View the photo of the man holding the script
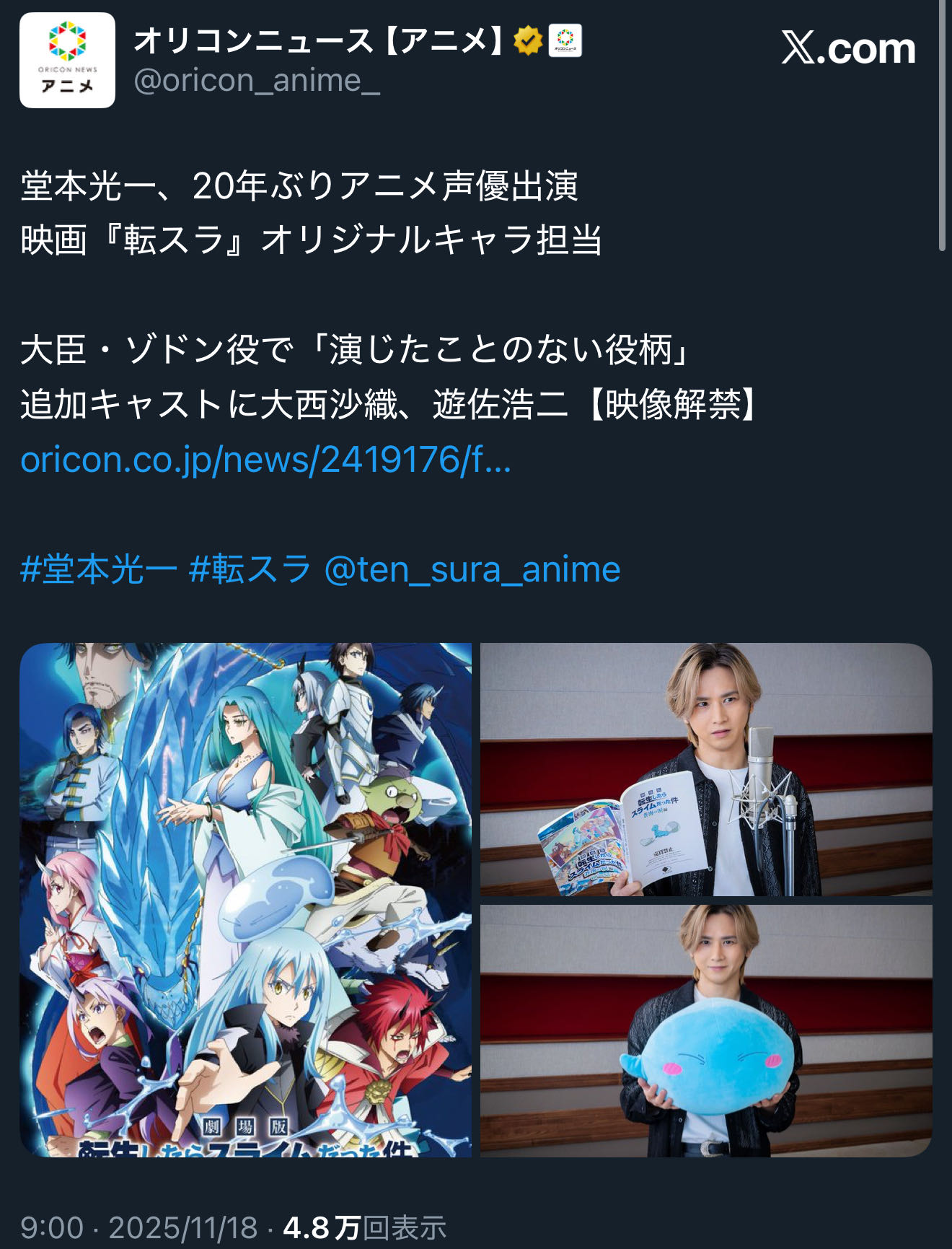This screenshot has width=952, height=1249. pyautogui.click(x=706, y=769)
